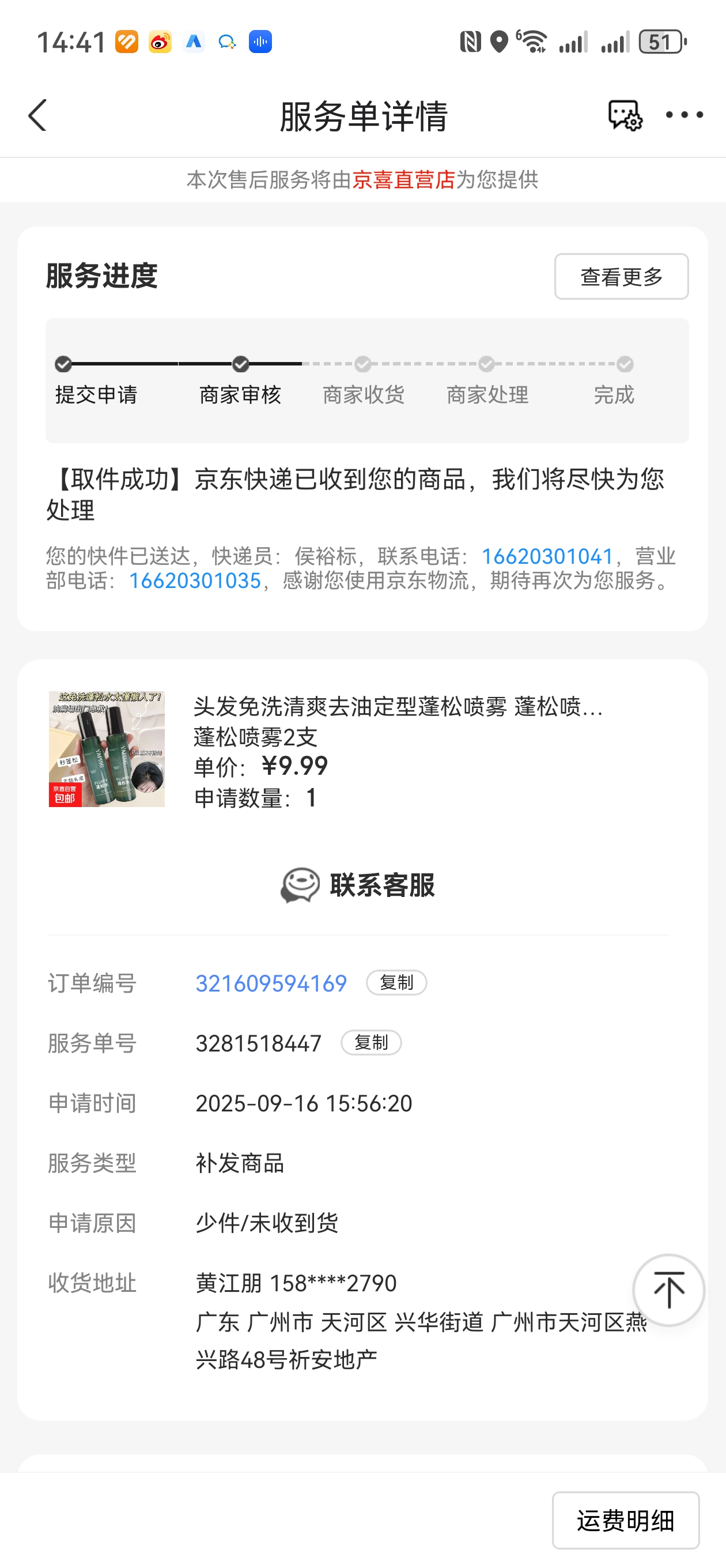Call branch office number 16620301035
This screenshot has width=726, height=1568.
click(195, 581)
